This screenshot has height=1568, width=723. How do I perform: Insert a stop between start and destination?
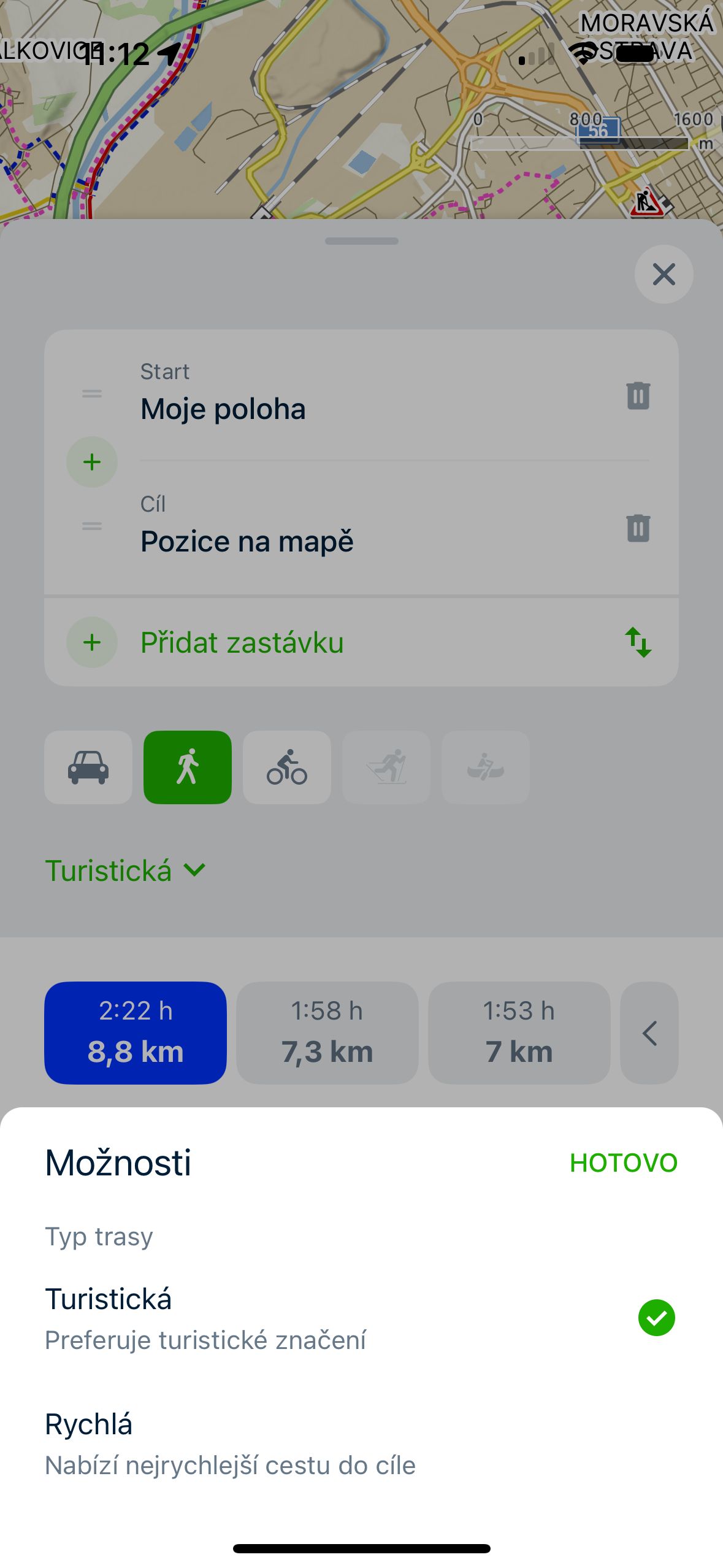92,462
